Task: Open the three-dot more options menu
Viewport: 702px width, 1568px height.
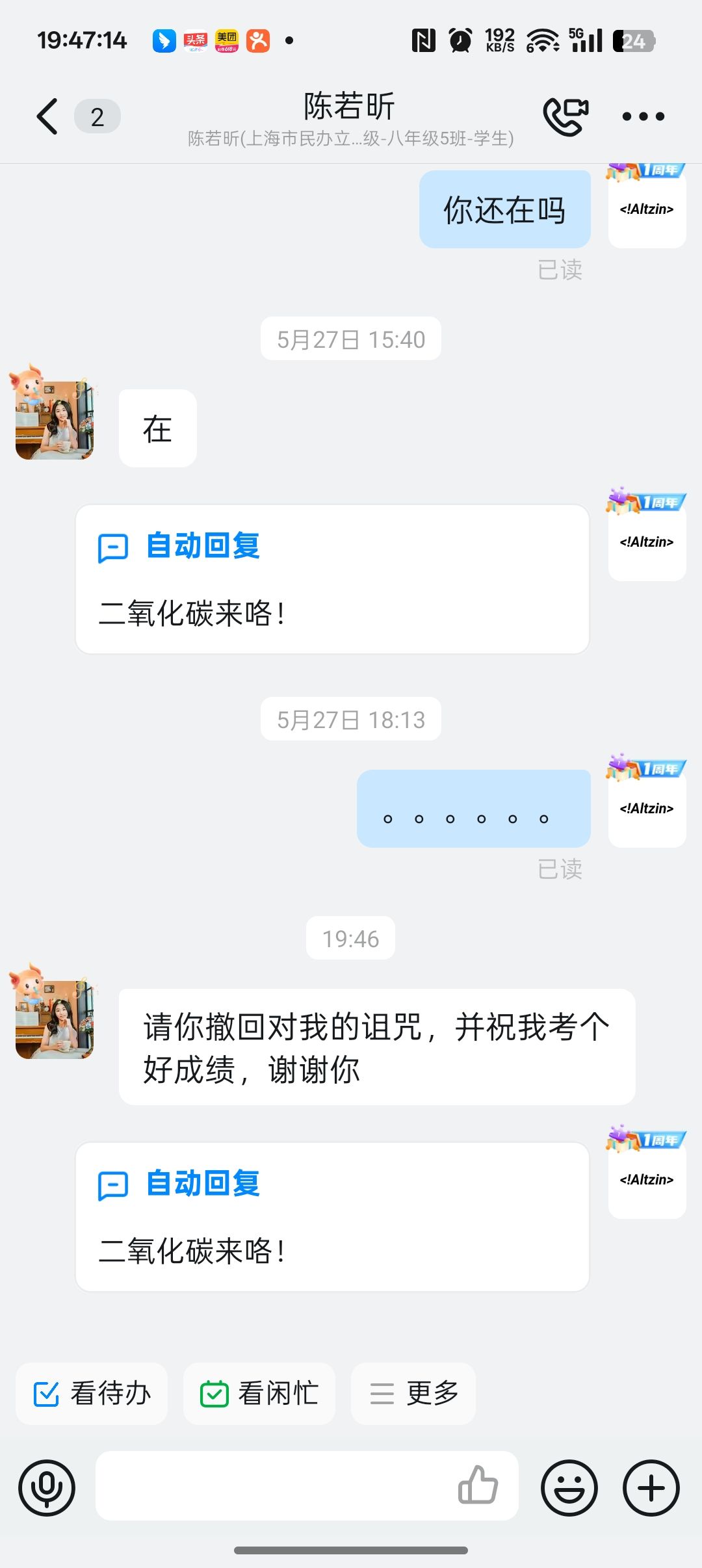Action: 643,116
